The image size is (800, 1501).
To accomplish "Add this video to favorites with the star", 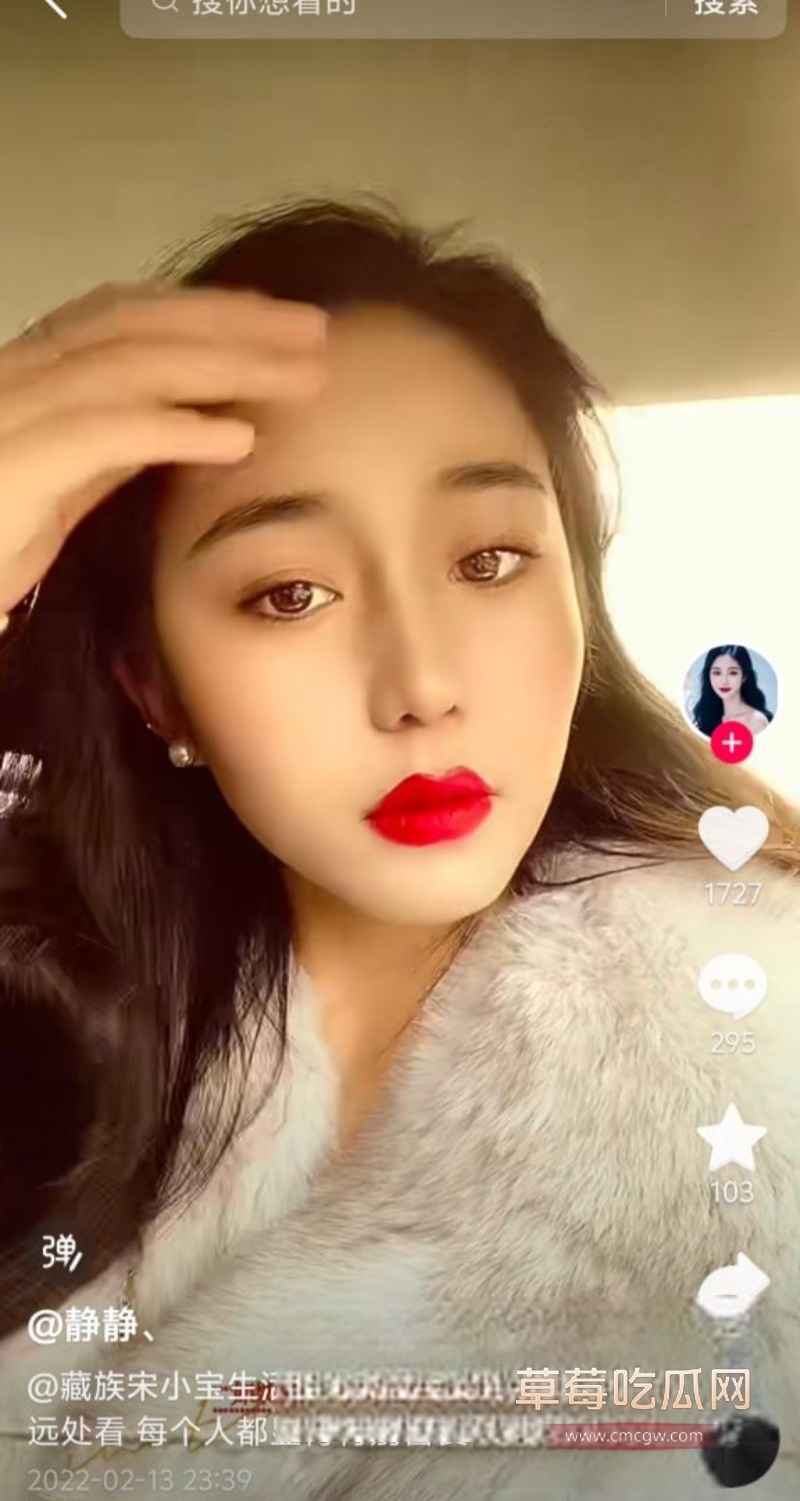I will click(x=732, y=1138).
